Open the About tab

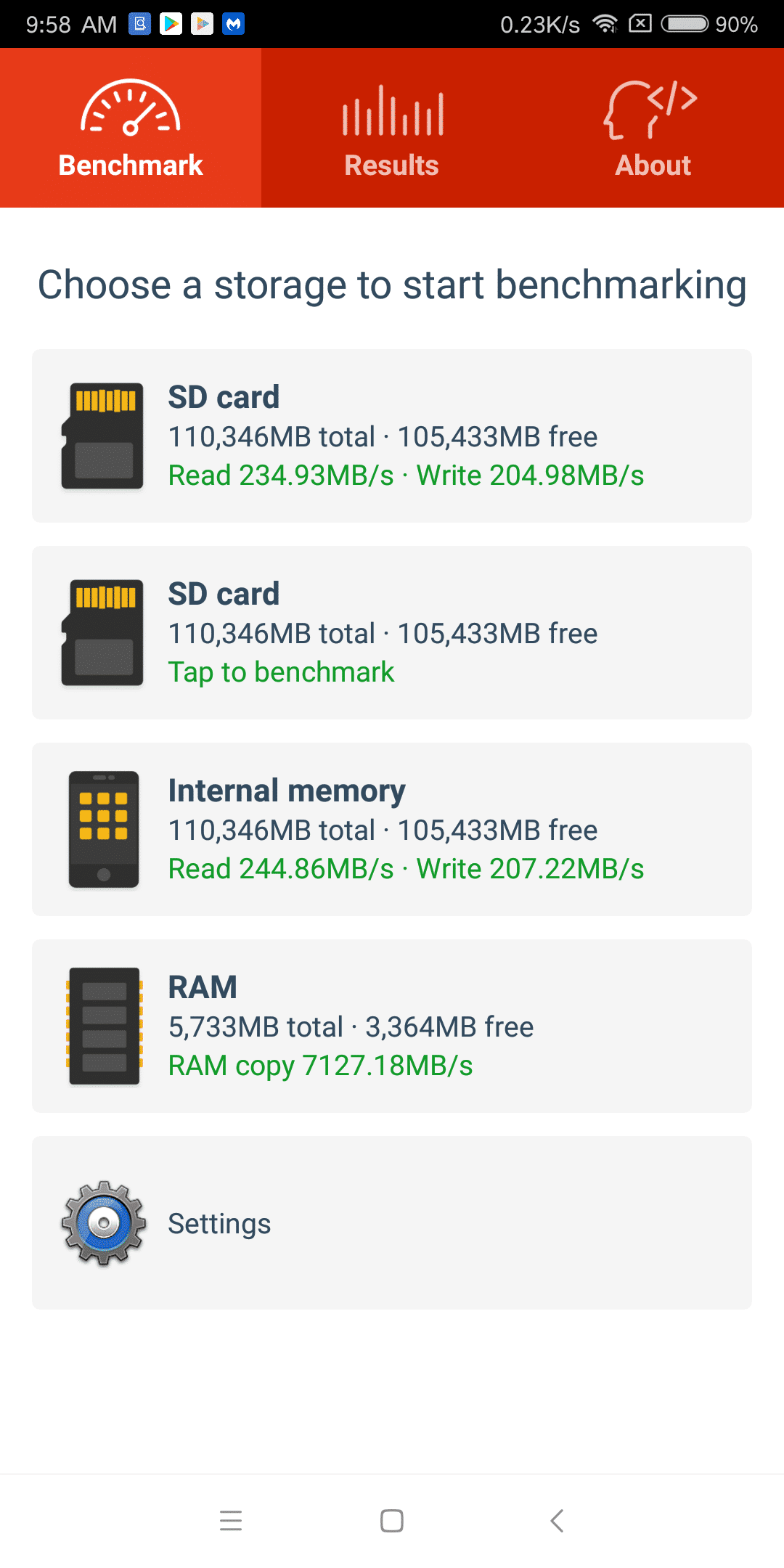click(x=653, y=128)
